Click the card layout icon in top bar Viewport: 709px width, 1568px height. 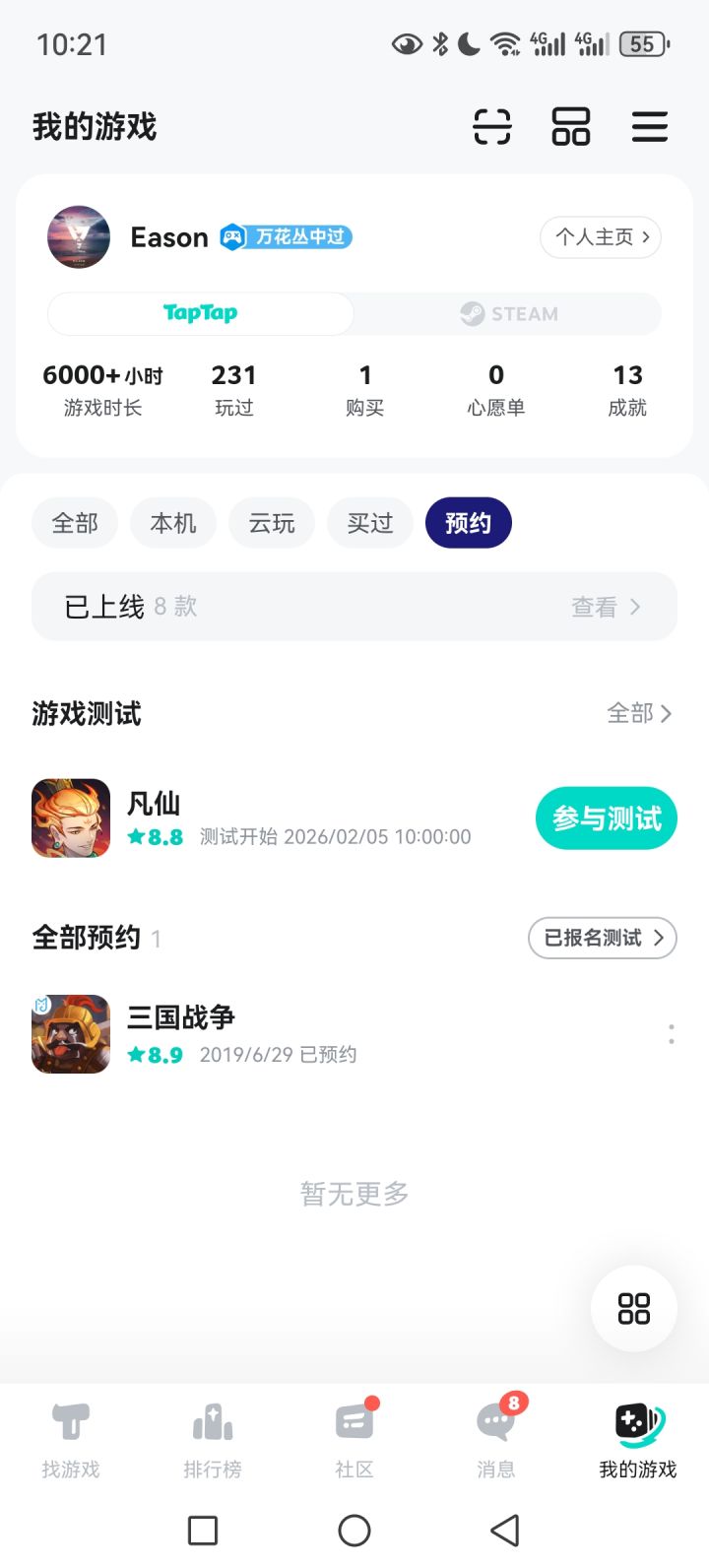tap(571, 127)
